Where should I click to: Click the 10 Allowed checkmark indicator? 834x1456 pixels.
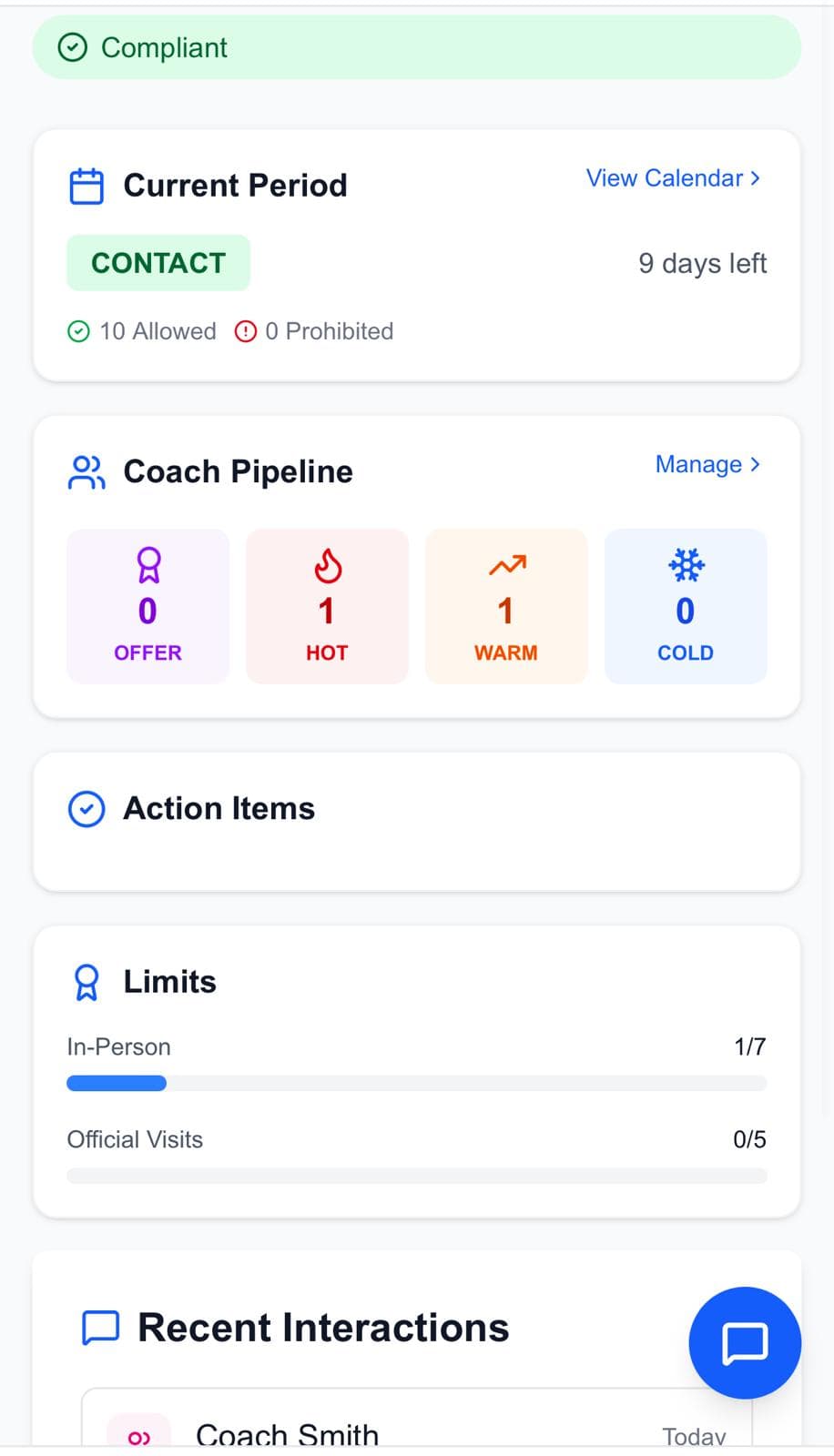point(141,331)
